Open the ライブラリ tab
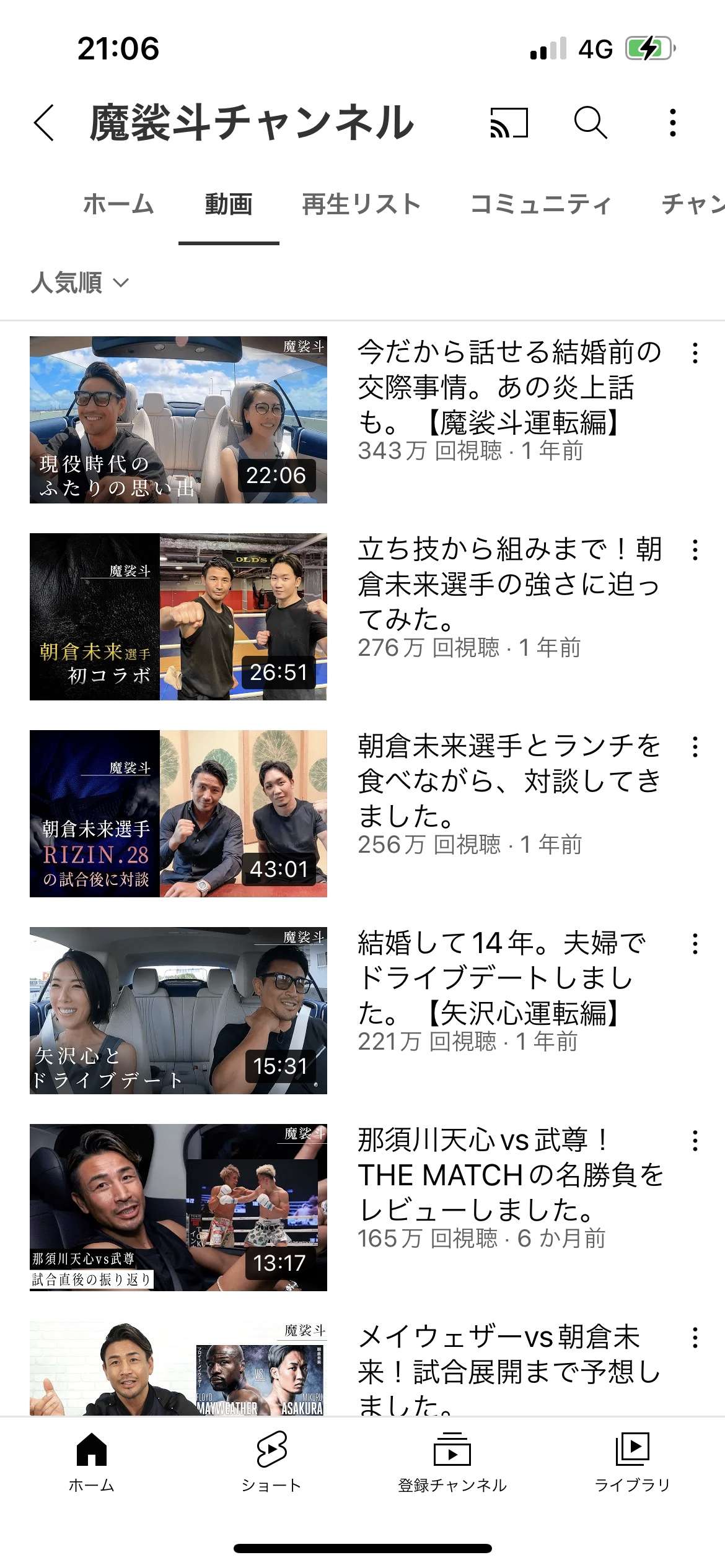The width and height of the screenshot is (725, 1568). (632, 1461)
